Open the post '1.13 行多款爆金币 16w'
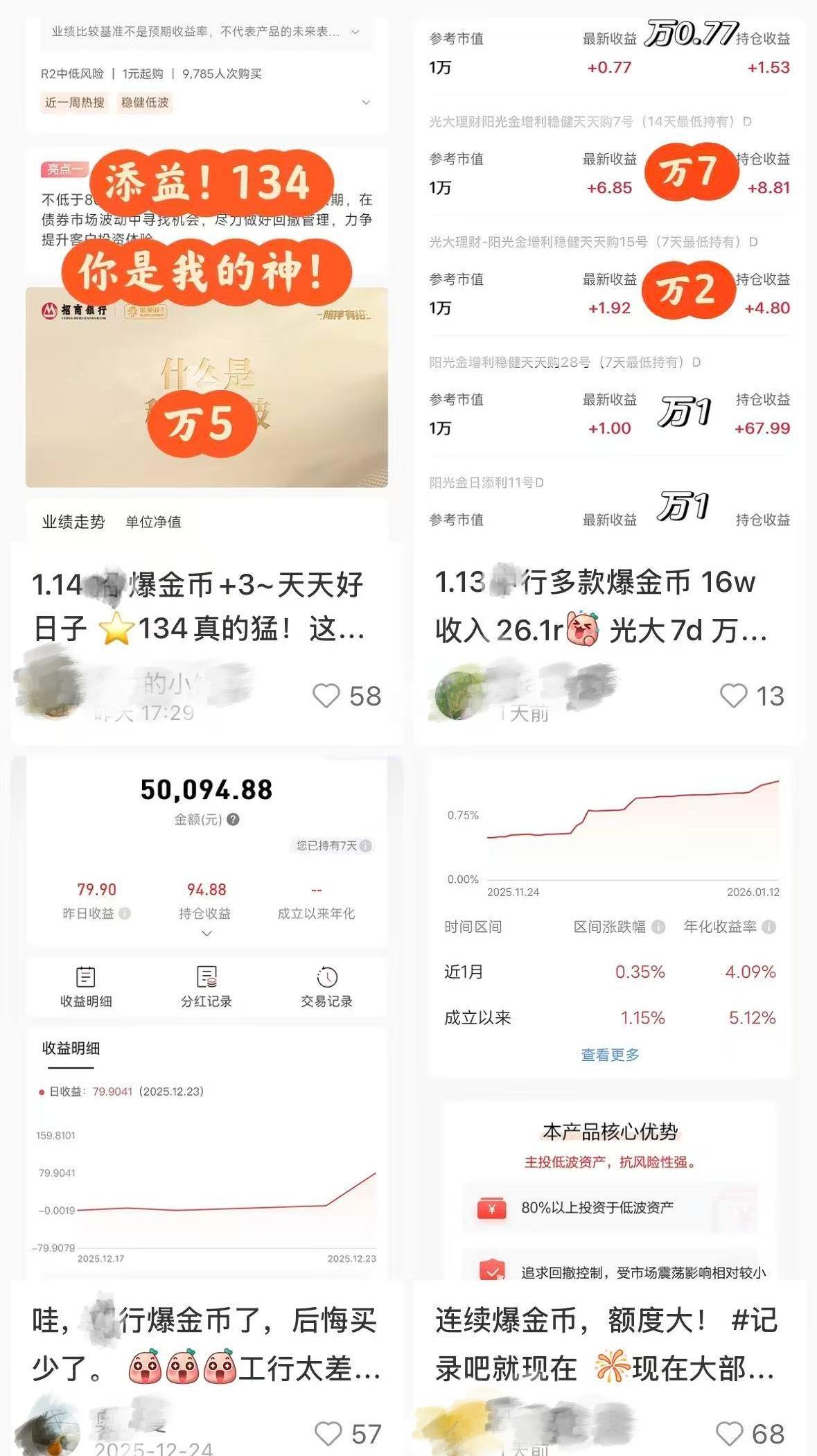This screenshot has height=1456, width=817. pos(600,606)
